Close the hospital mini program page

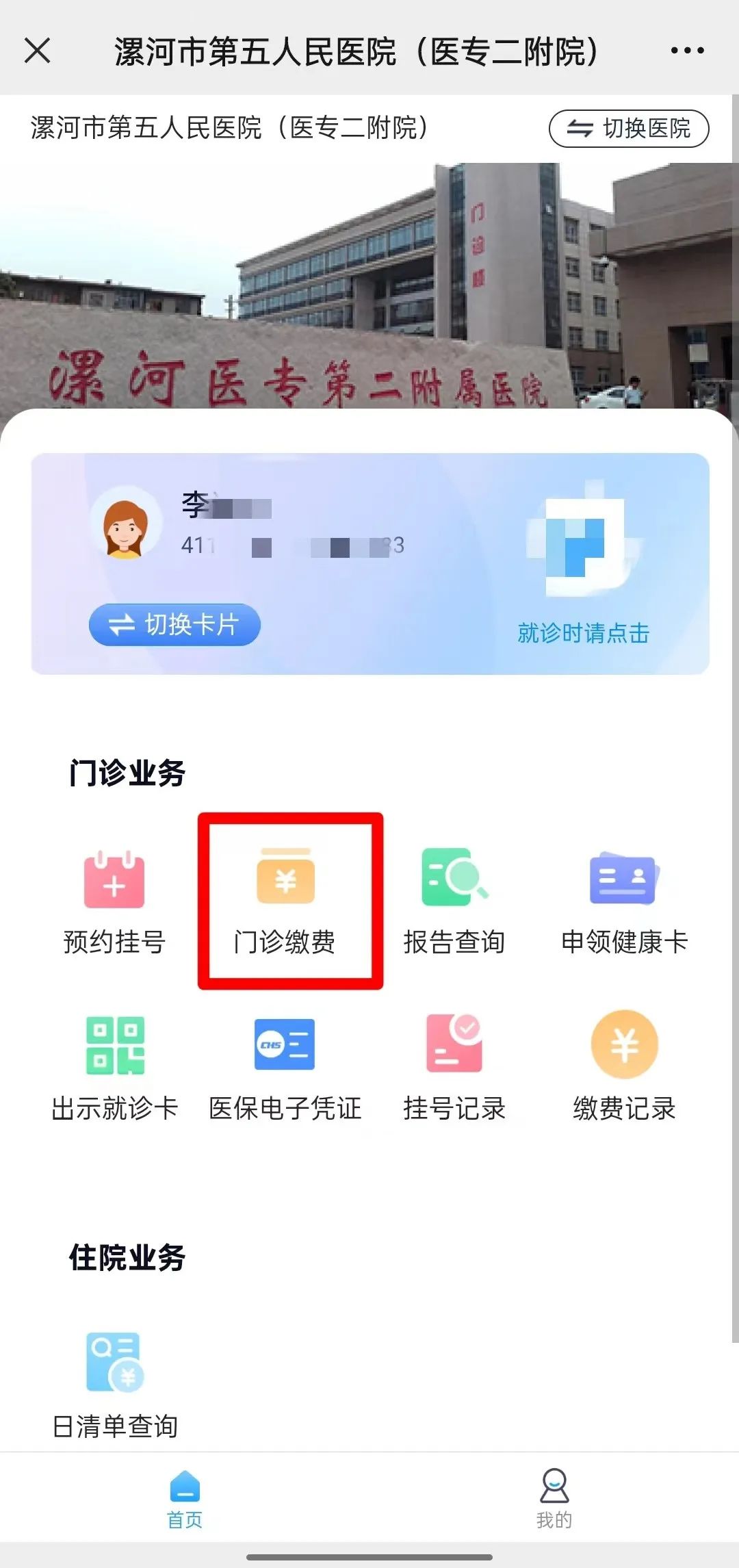(x=37, y=51)
